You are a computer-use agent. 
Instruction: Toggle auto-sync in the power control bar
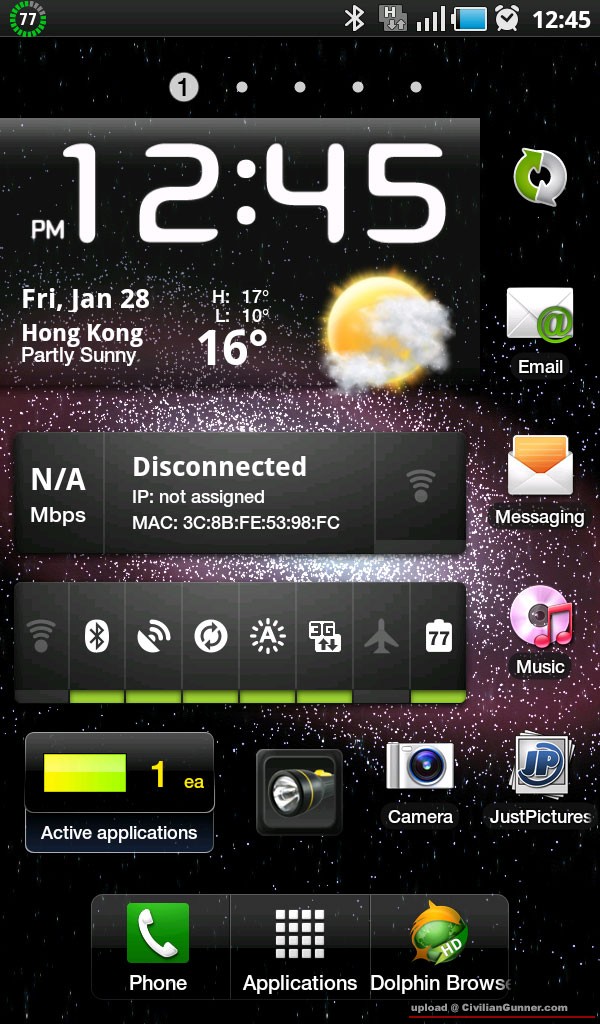click(x=210, y=636)
